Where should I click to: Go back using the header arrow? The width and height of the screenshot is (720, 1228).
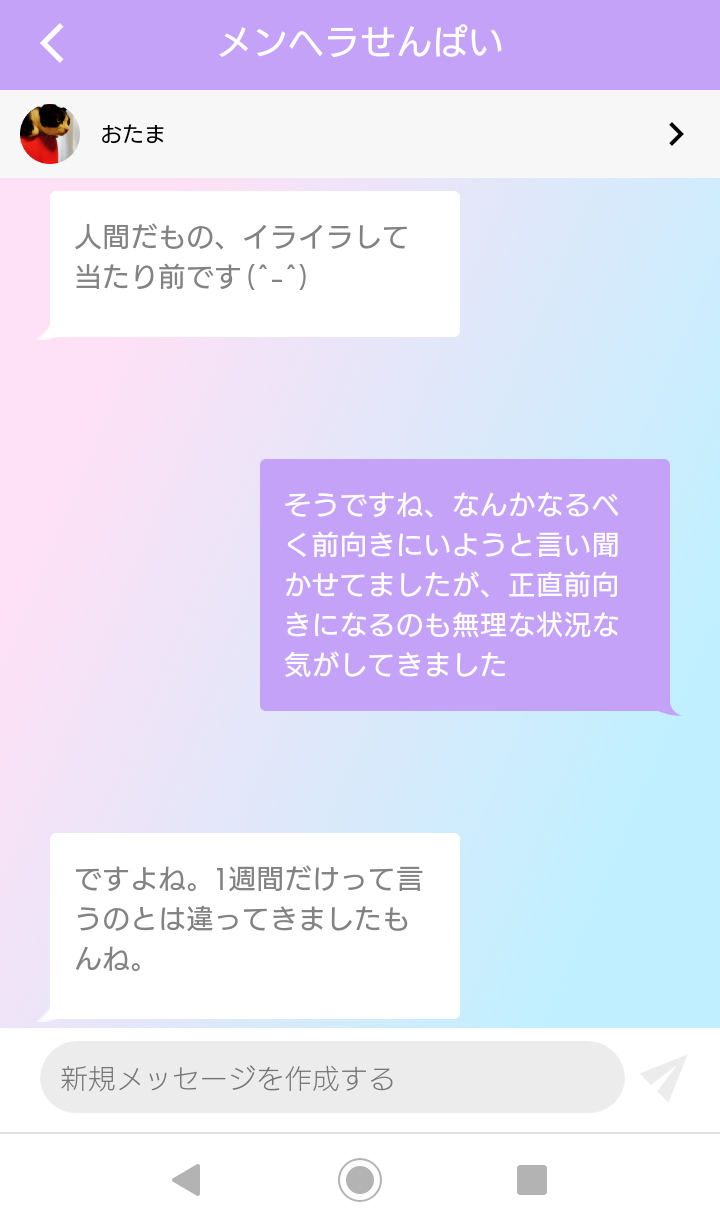(x=52, y=43)
